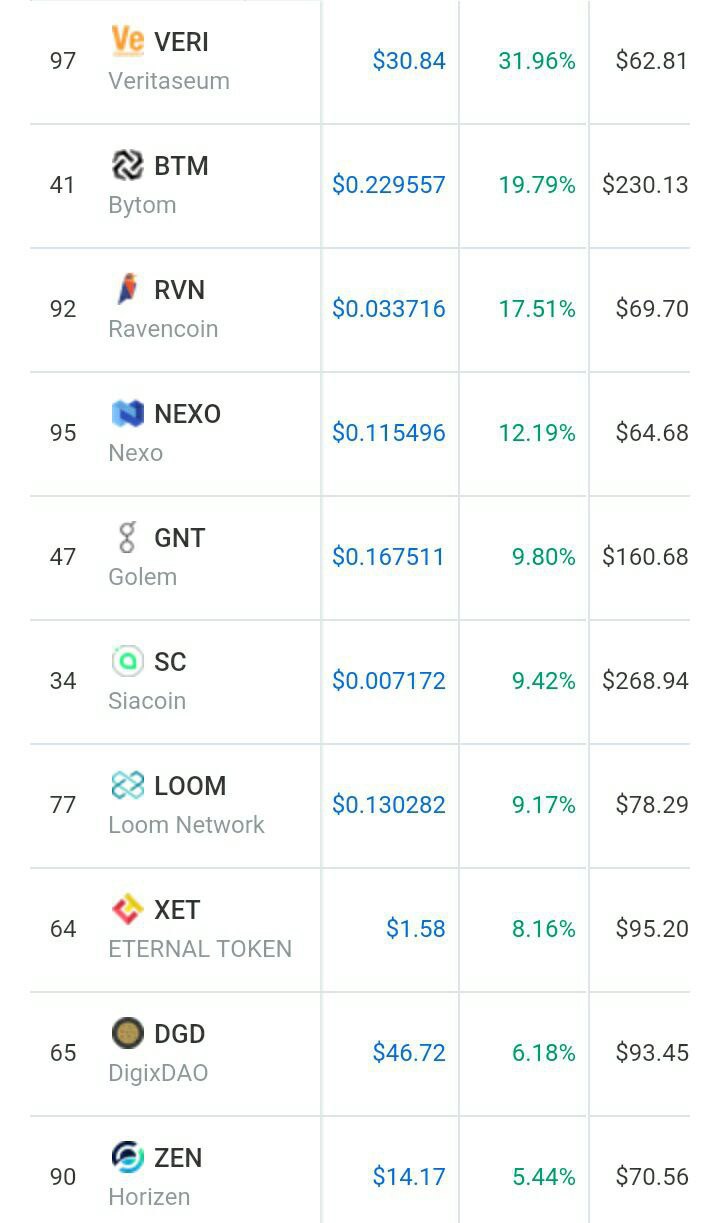View SC Siacoin details
The image size is (720, 1223).
tap(360, 682)
